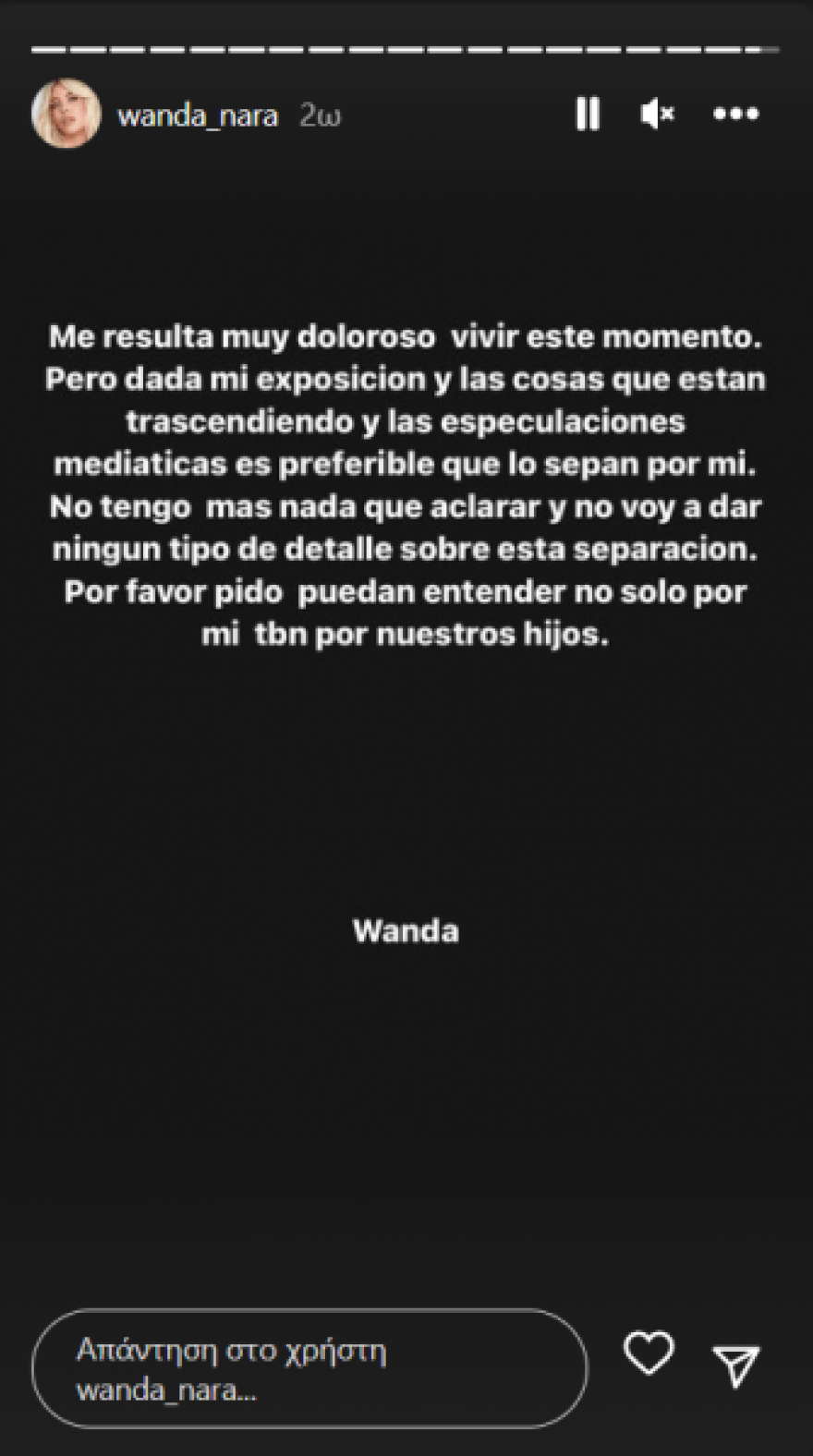Screen dimensions: 813x1456
Task: Pause the story playback
Action: (588, 114)
